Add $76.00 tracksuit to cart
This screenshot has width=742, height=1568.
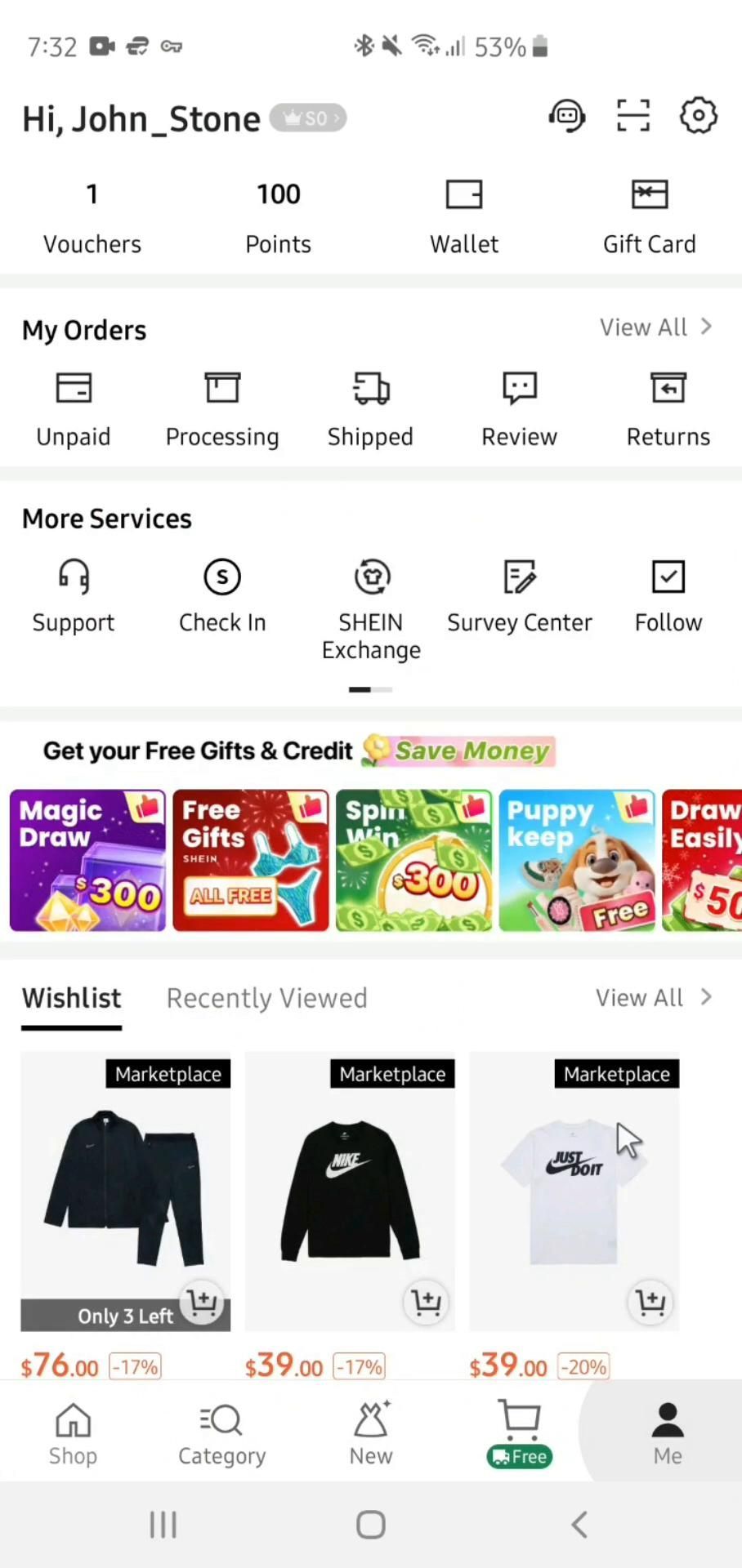[202, 1302]
